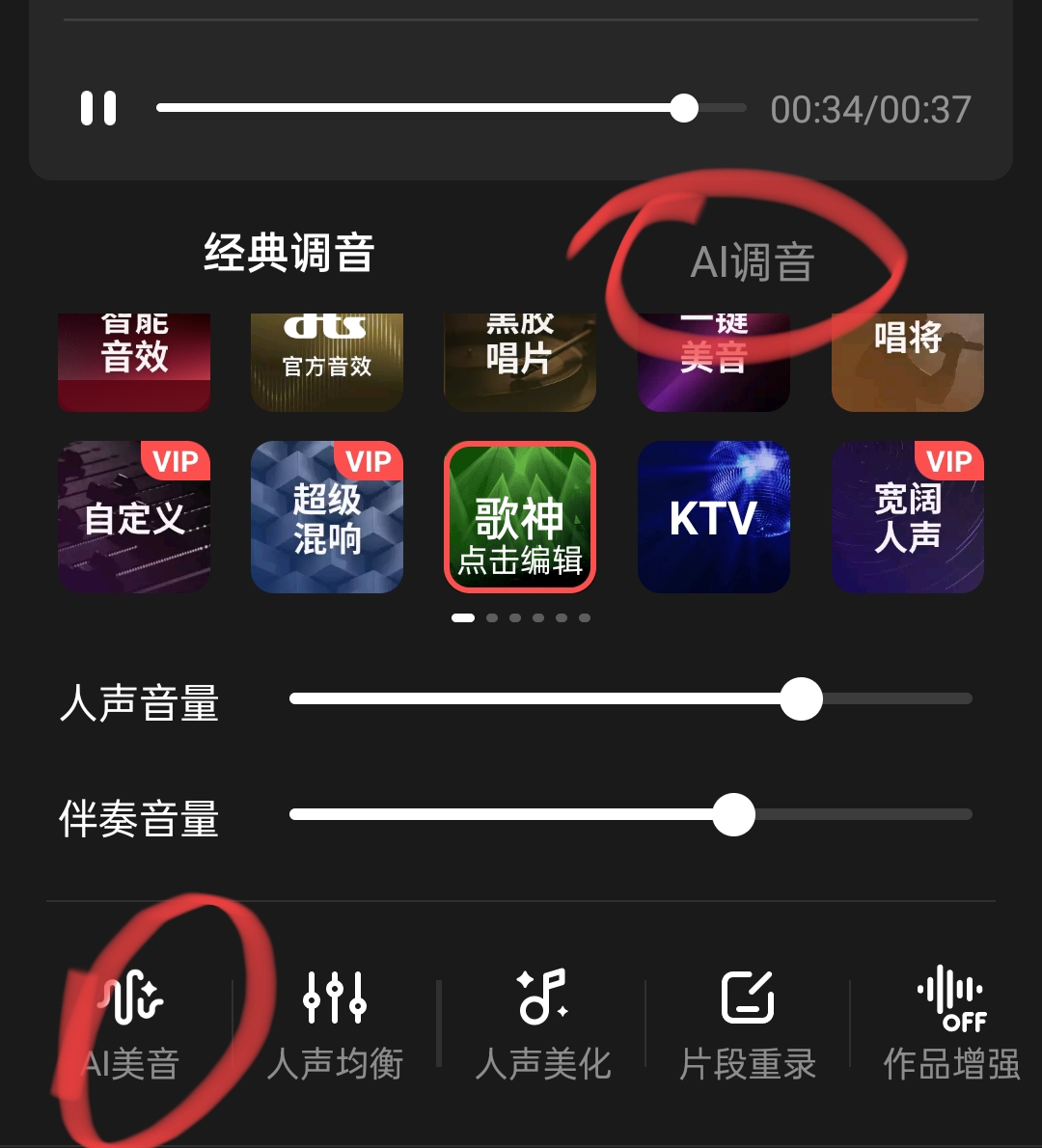Select the dts 官方音效 effect
Image resolution: width=1042 pixels, height=1148 pixels.
point(327,360)
